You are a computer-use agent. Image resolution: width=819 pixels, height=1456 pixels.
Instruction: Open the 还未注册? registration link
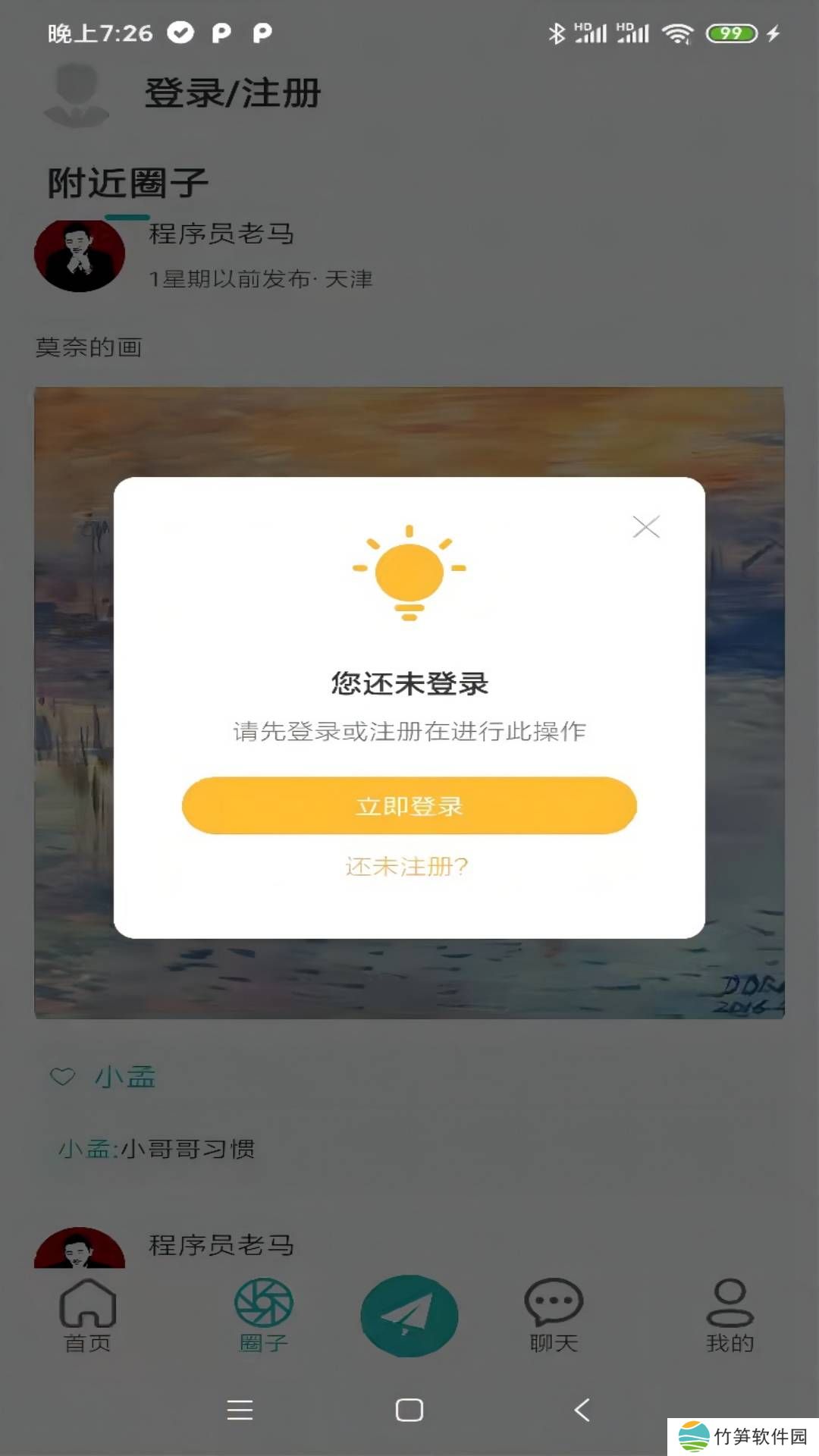click(x=407, y=866)
